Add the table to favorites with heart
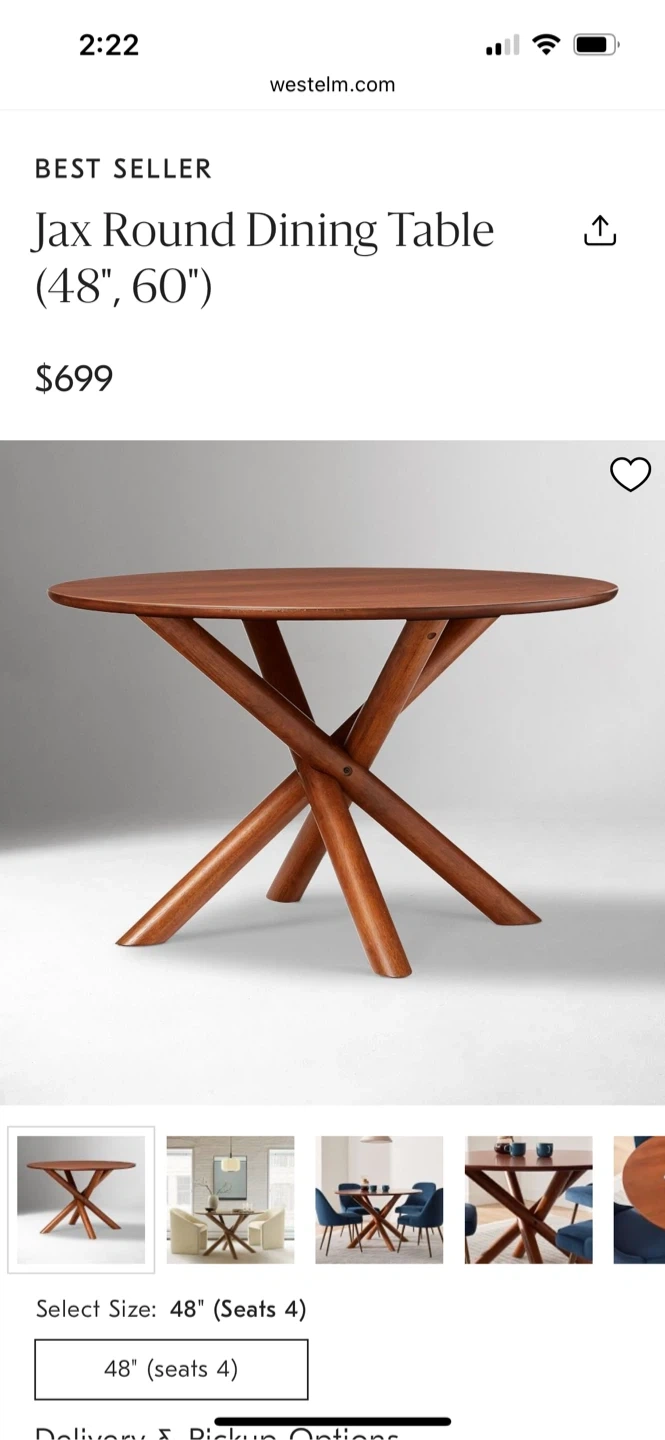Screen dimensions: 665x1440 click(x=630, y=475)
